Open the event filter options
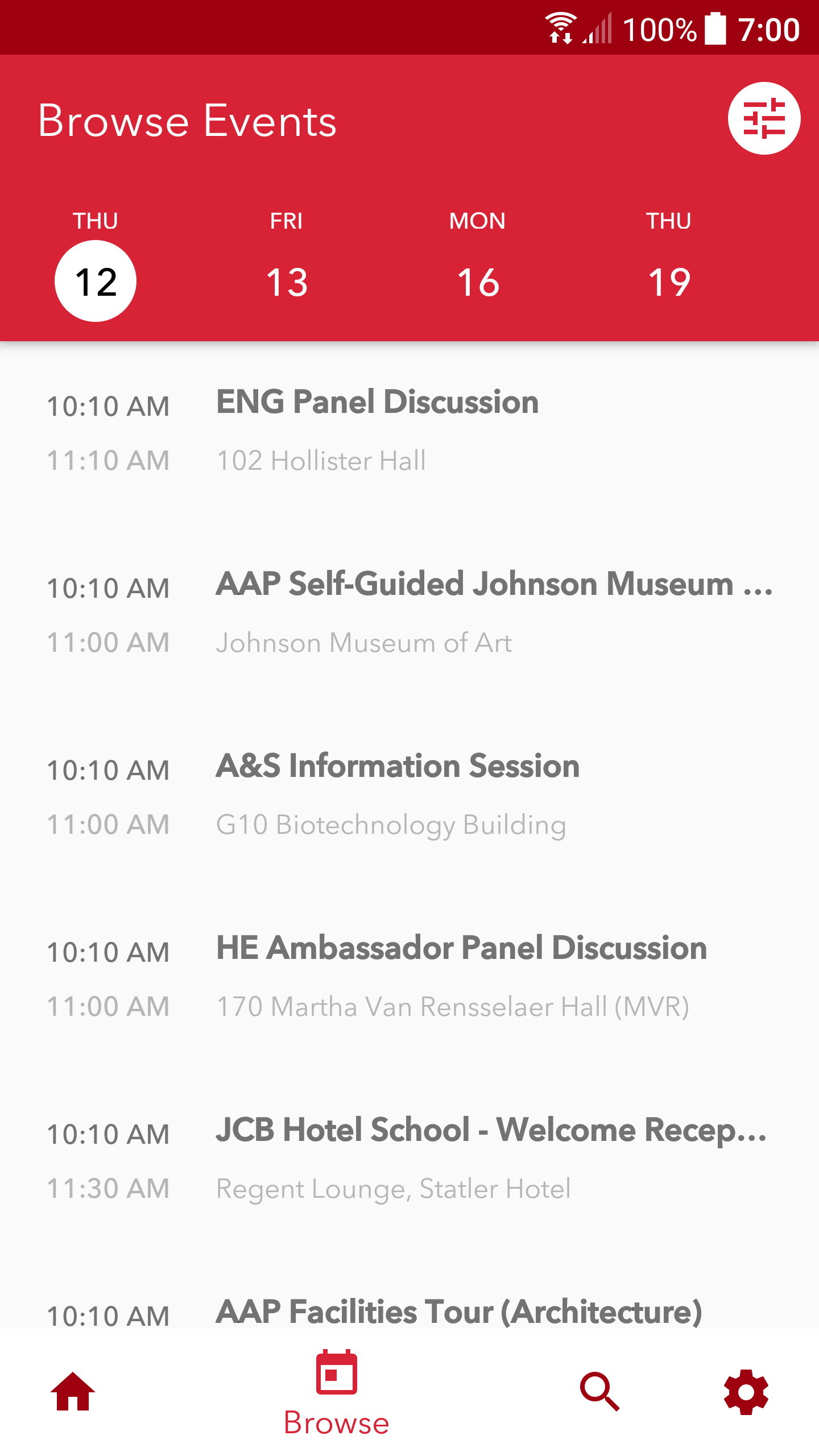Image resolution: width=819 pixels, height=1456 pixels. (764, 118)
